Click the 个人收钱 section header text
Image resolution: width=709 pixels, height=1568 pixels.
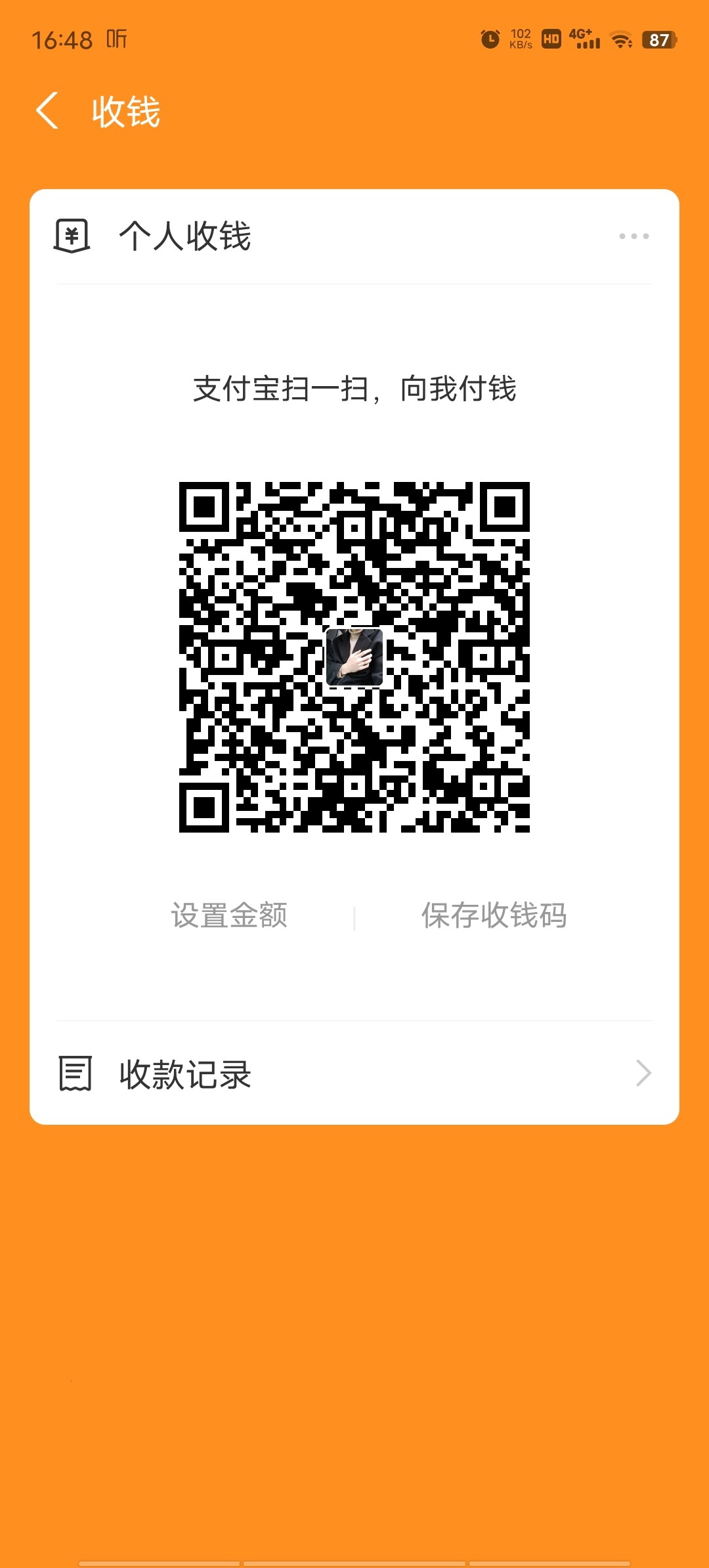pos(184,238)
